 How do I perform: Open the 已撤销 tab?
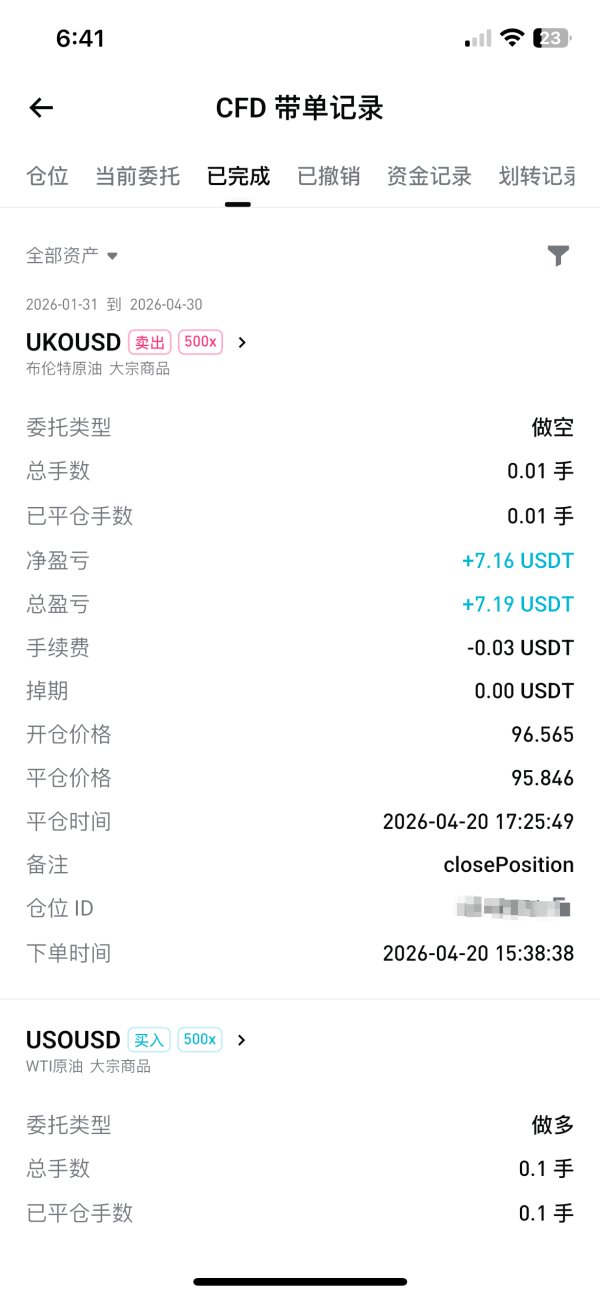pos(328,176)
